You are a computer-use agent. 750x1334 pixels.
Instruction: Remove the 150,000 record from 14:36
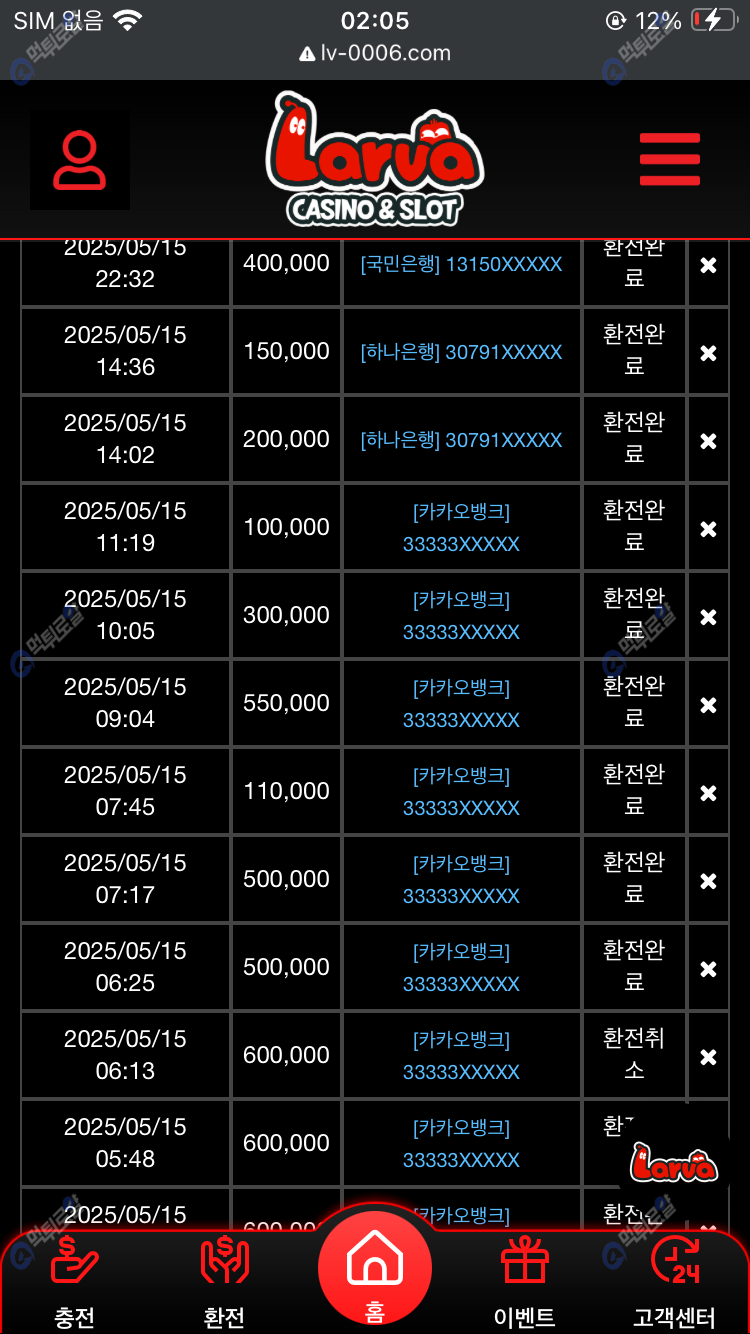click(x=708, y=353)
